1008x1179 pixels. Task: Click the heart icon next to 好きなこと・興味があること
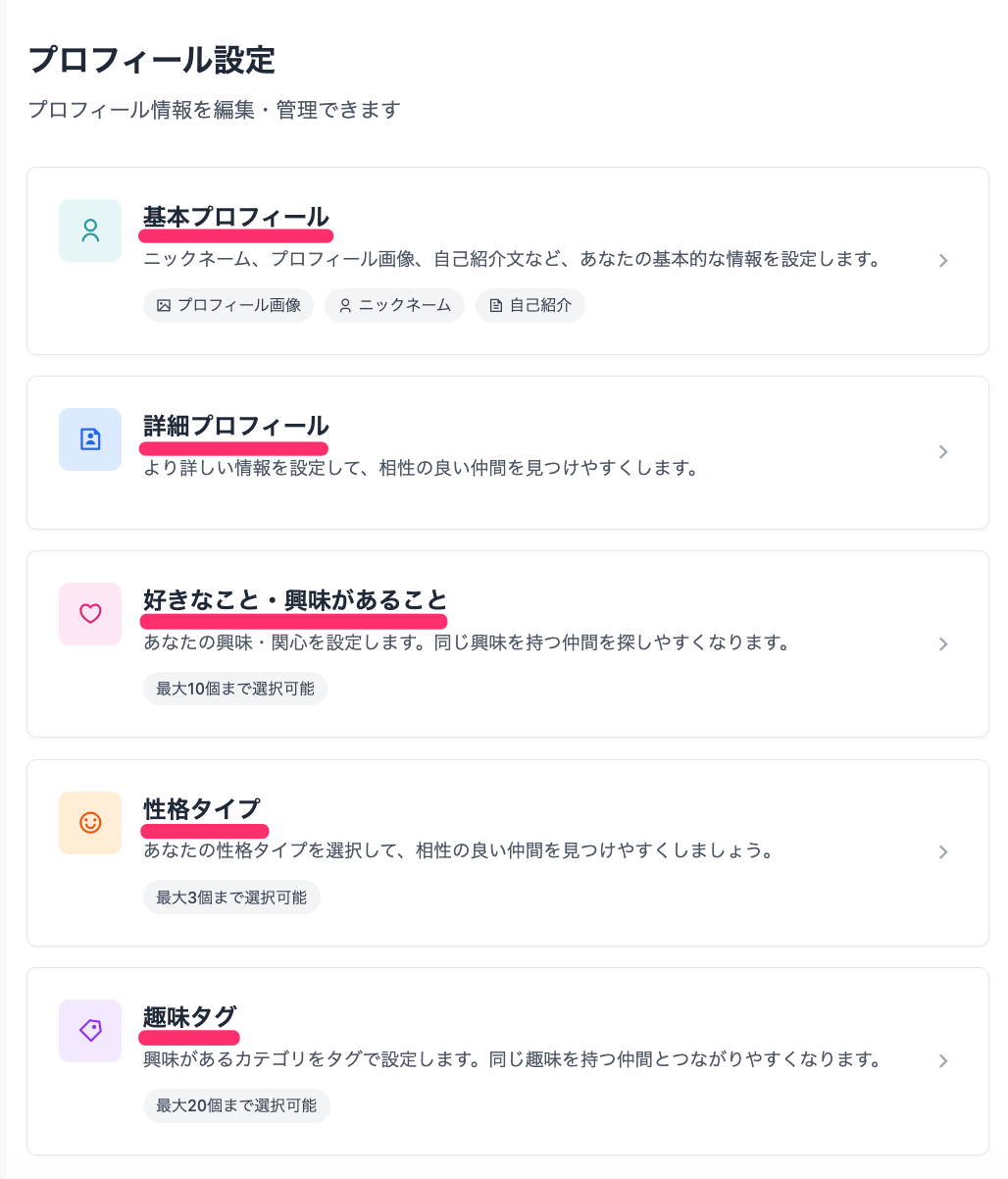pyautogui.click(x=90, y=613)
